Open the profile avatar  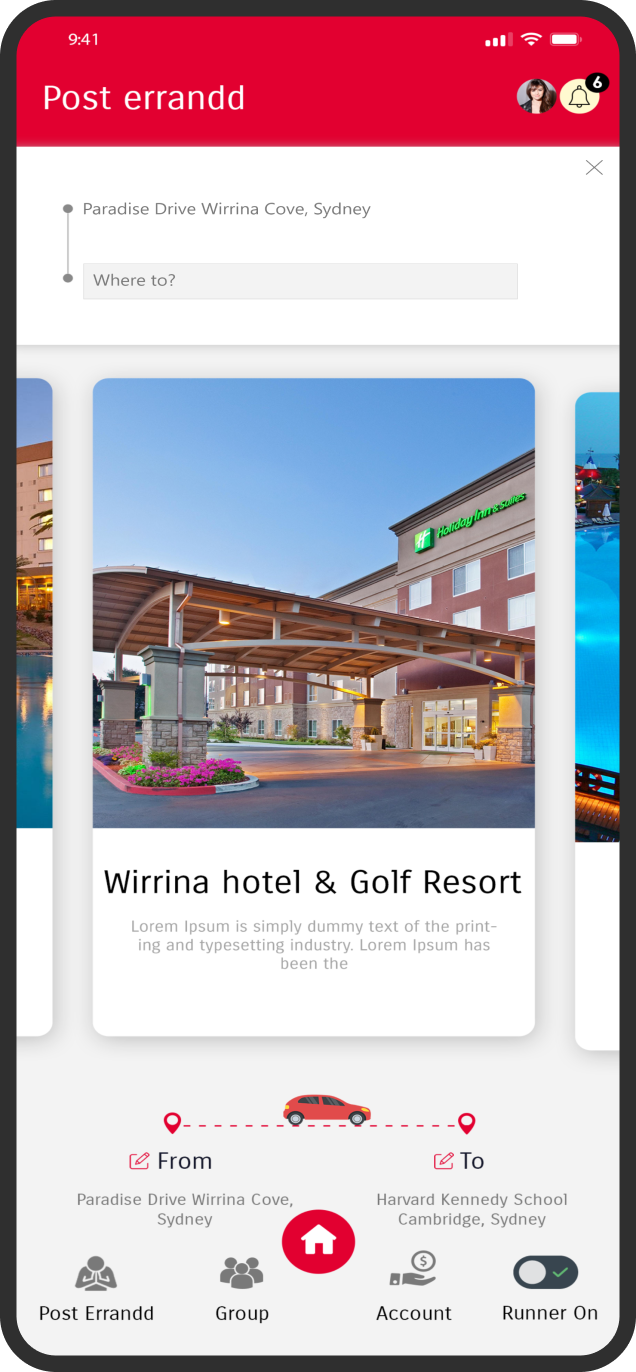pos(536,97)
